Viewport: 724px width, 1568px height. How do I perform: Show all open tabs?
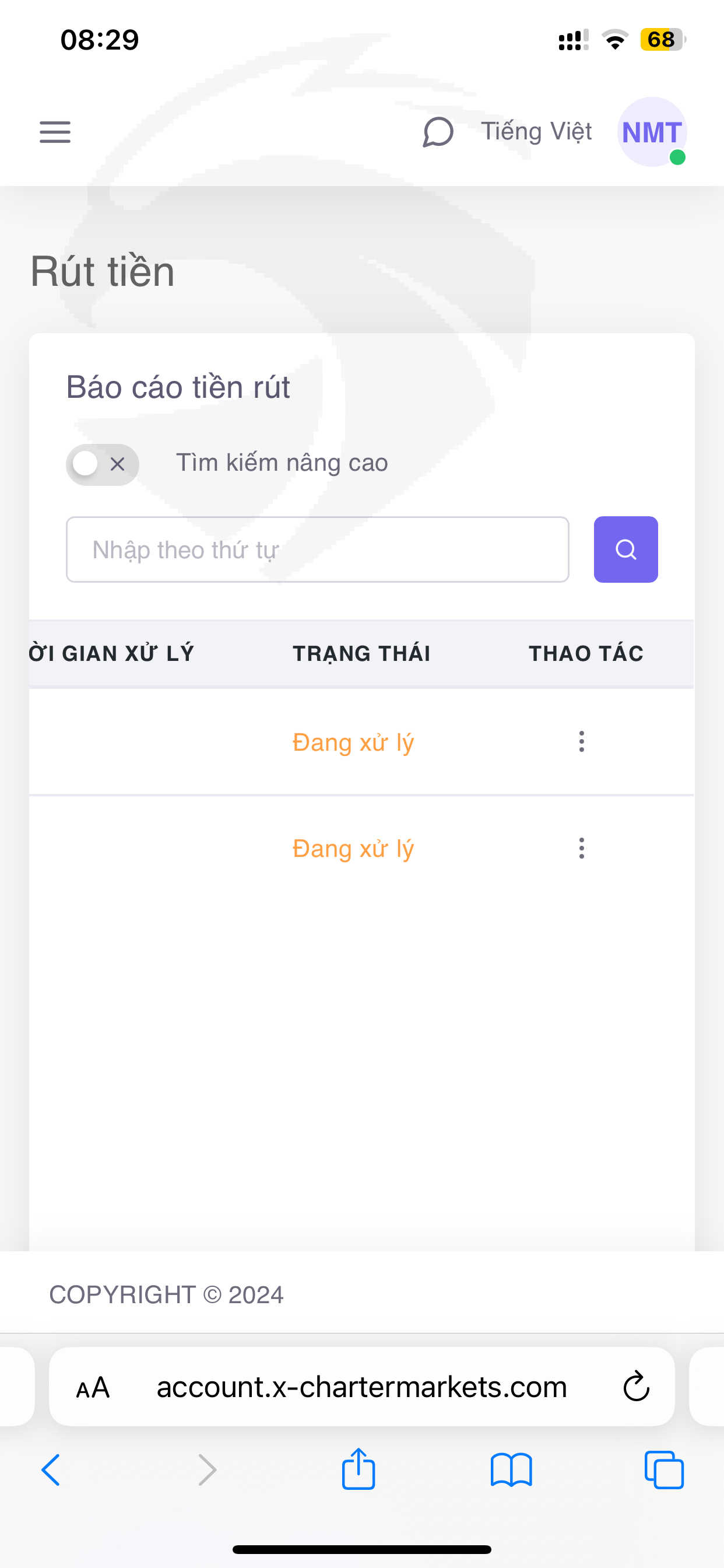point(664,1470)
